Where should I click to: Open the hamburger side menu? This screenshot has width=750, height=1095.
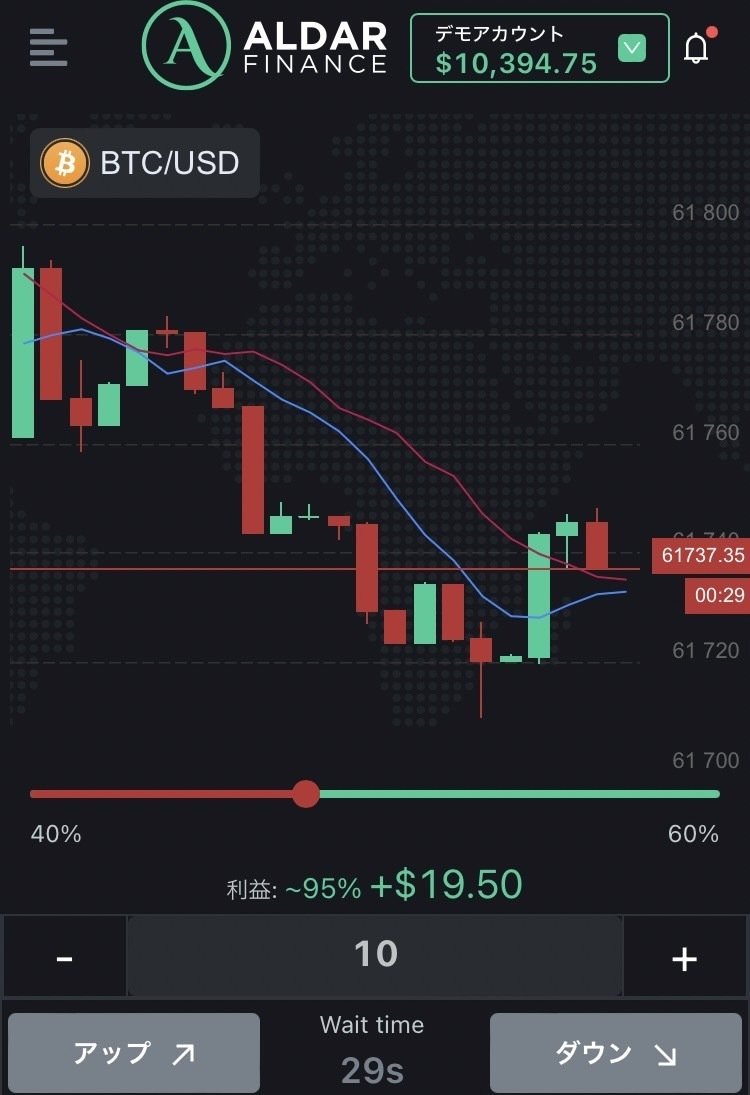(x=48, y=47)
